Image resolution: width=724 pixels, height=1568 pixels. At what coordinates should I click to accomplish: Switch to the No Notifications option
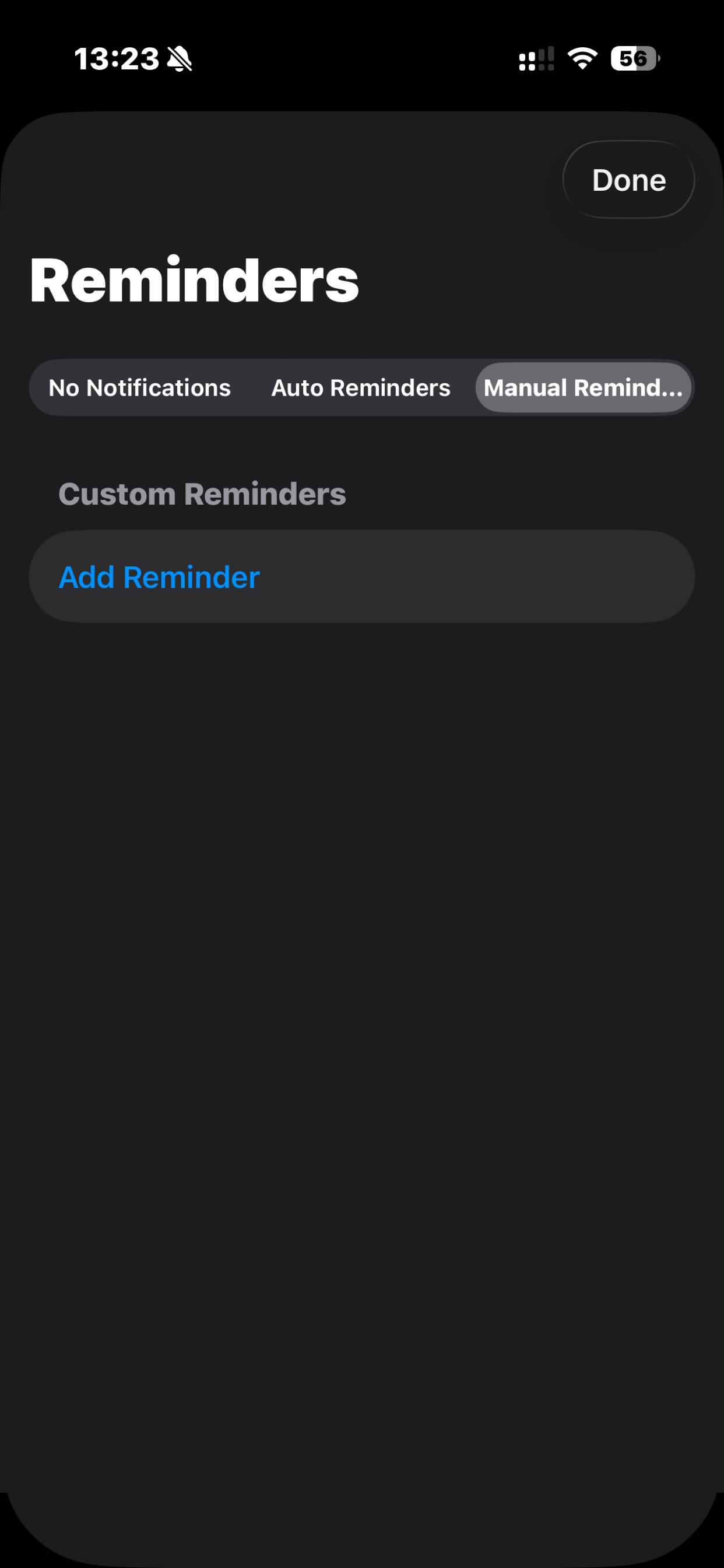pyautogui.click(x=139, y=388)
